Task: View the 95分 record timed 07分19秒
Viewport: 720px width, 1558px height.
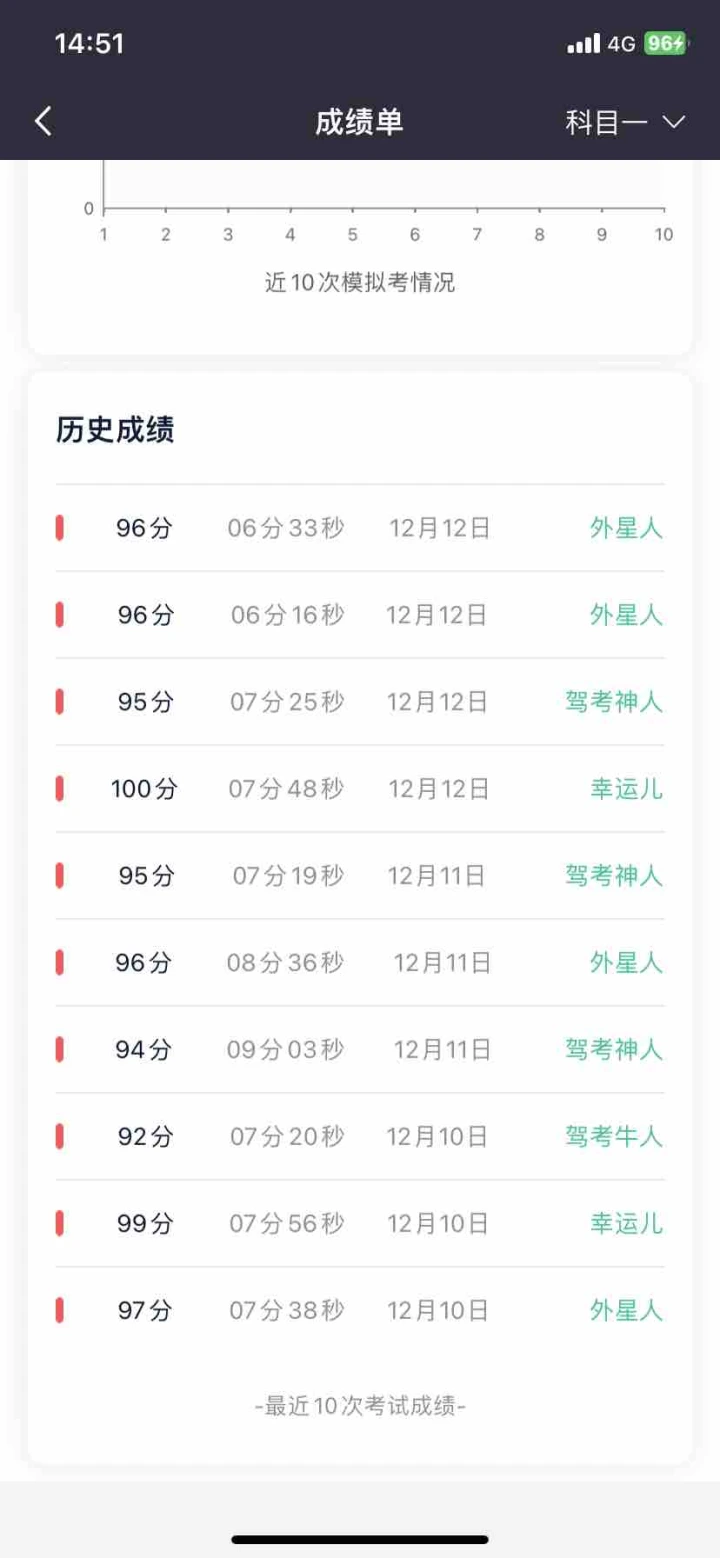Action: 360,876
